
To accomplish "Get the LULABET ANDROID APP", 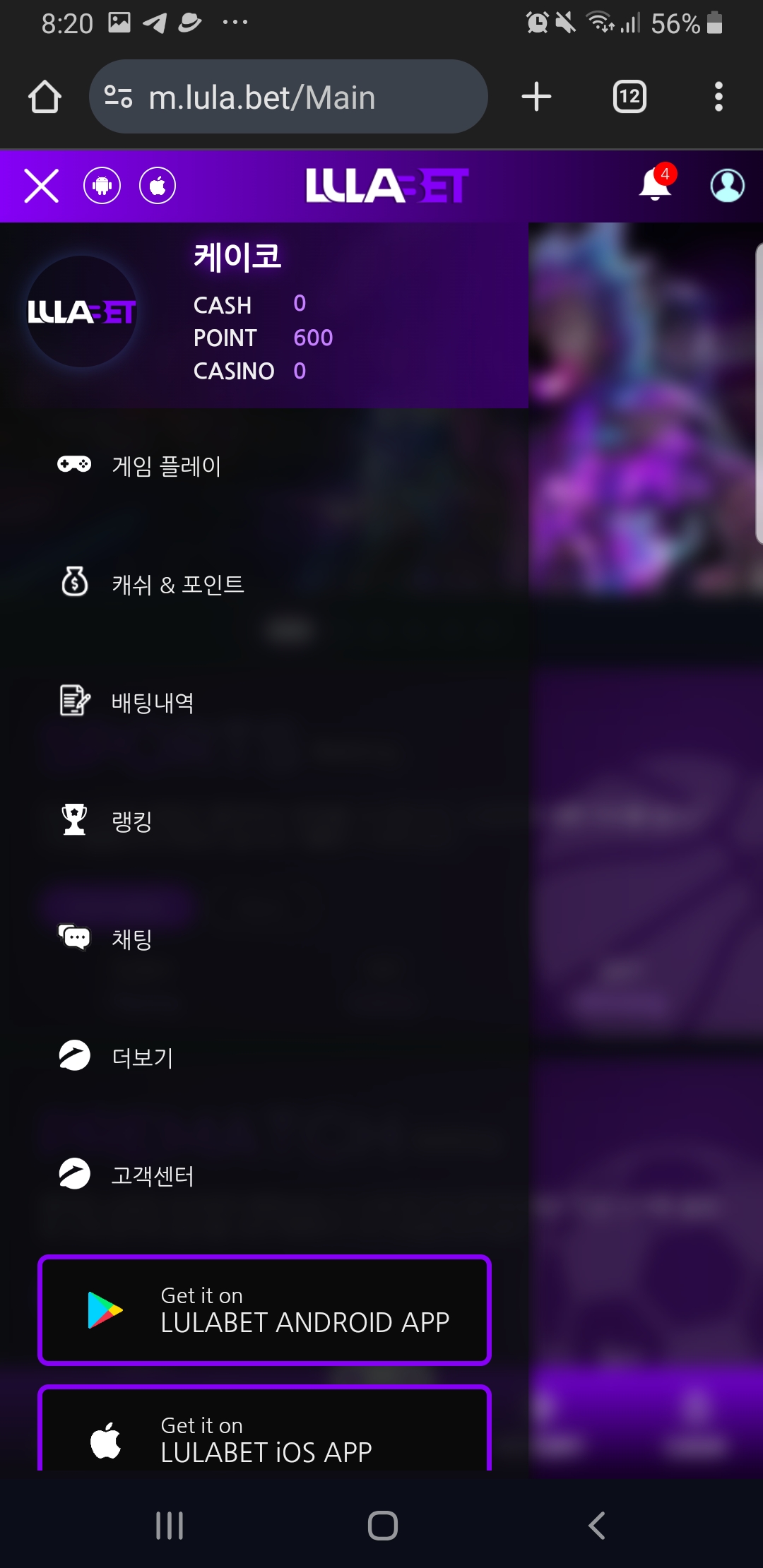I will click(264, 1310).
